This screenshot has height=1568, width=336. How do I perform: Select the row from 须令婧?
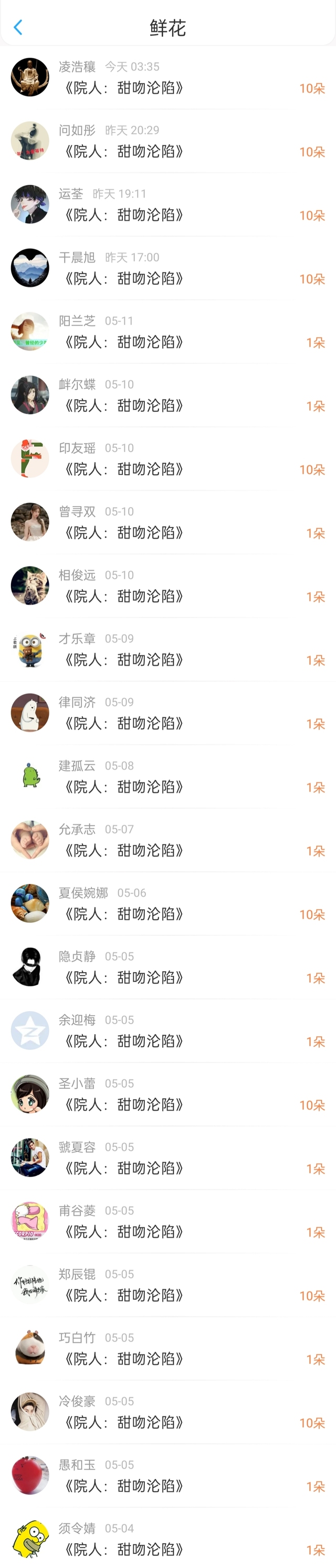tap(168, 1538)
